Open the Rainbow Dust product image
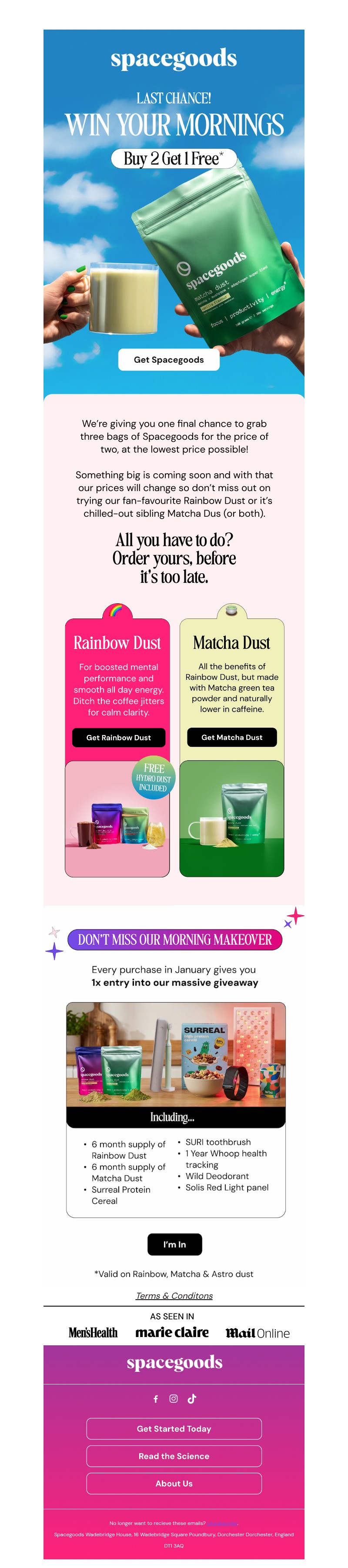This screenshot has height=1568, width=348. click(x=117, y=819)
